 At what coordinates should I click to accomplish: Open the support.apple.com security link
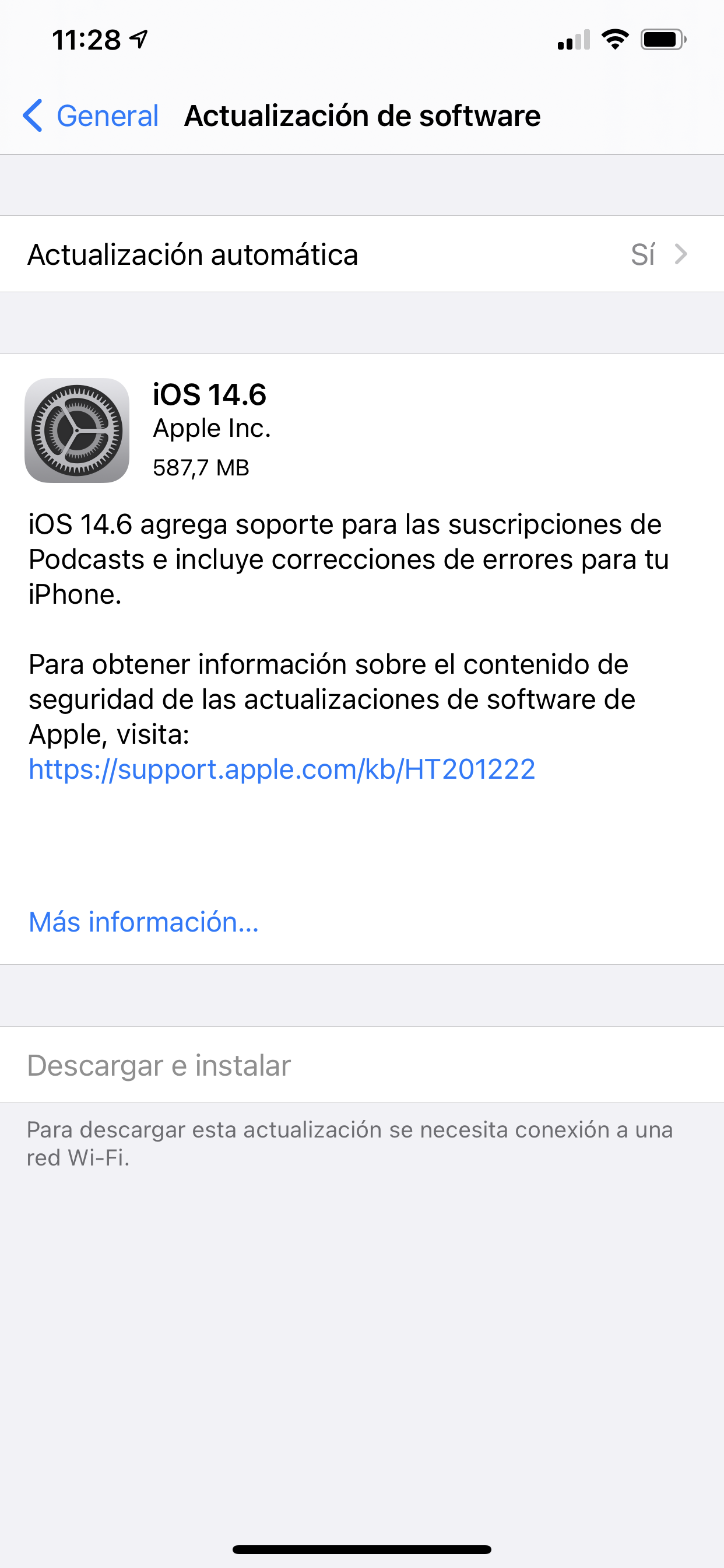(282, 769)
